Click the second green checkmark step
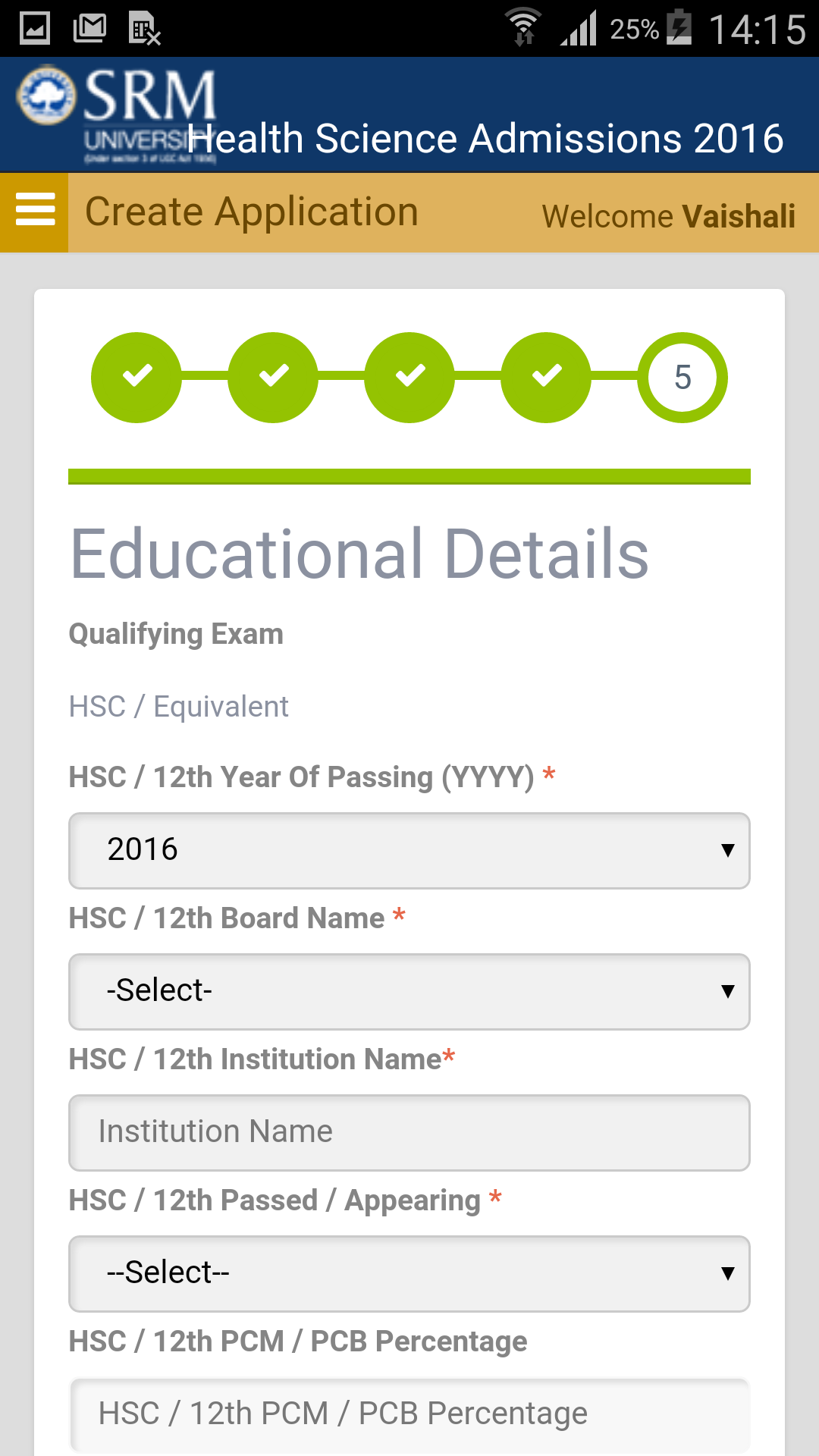Viewport: 819px width, 1456px height. click(x=273, y=377)
